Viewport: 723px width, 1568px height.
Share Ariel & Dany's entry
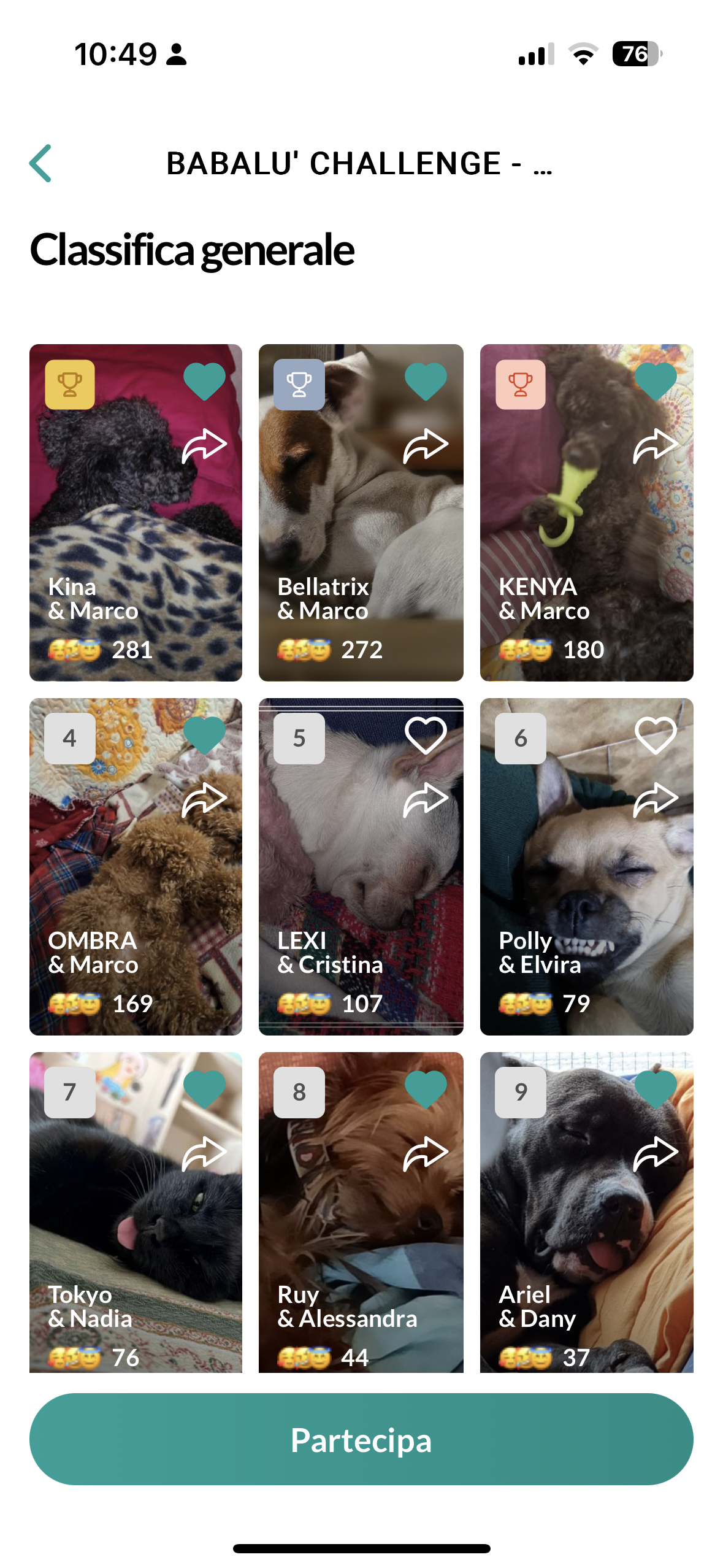[x=655, y=1153]
